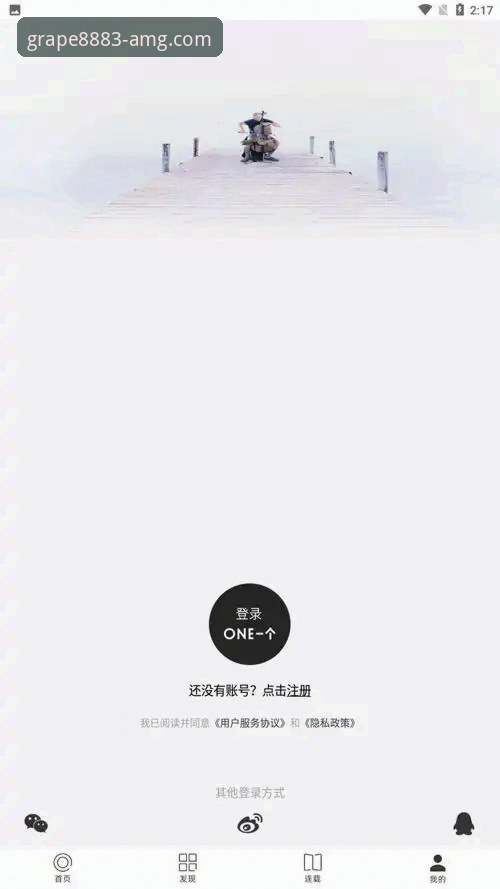The image size is (500, 889).
Task: Switch to the 首页 tab
Action: pos(62,868)
